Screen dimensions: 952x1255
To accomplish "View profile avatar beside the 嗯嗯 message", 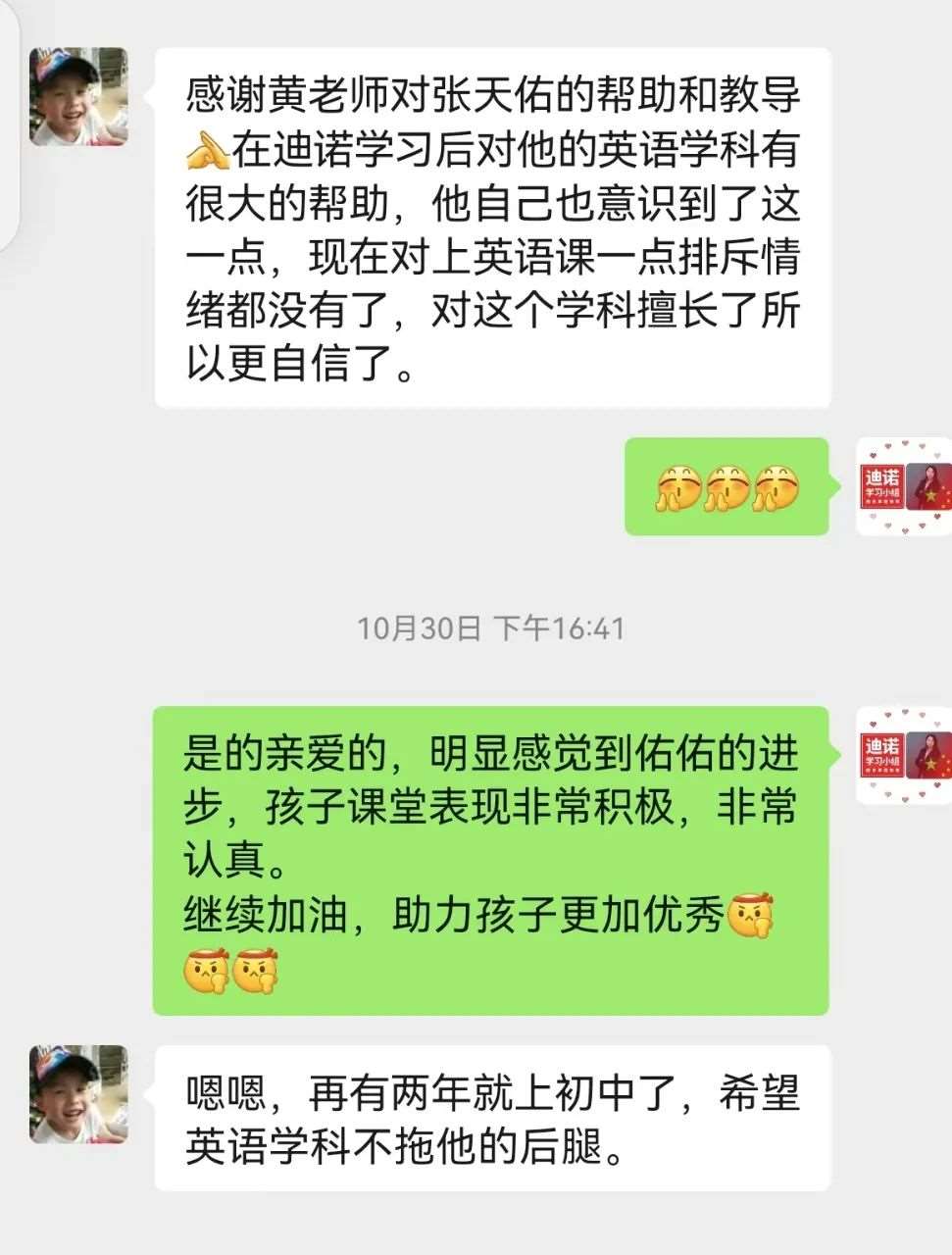I will point(78,1094).
